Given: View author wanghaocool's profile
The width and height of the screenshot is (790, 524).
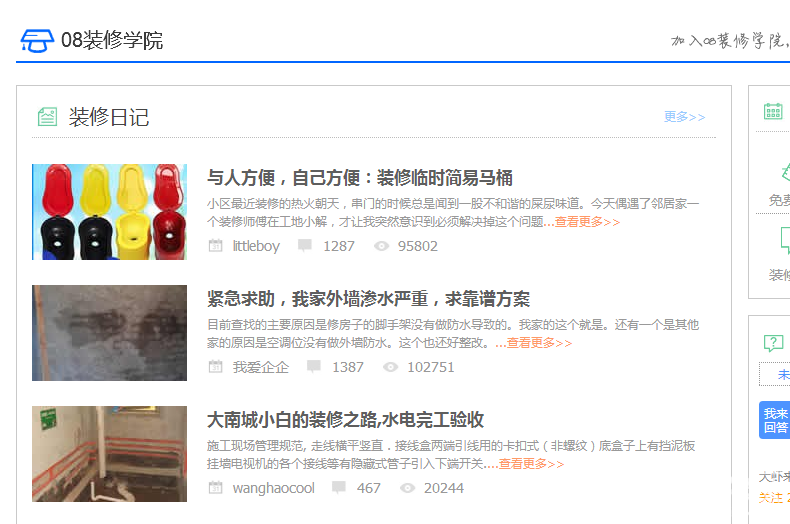Looking at the screenshot, I should [273, 488].
